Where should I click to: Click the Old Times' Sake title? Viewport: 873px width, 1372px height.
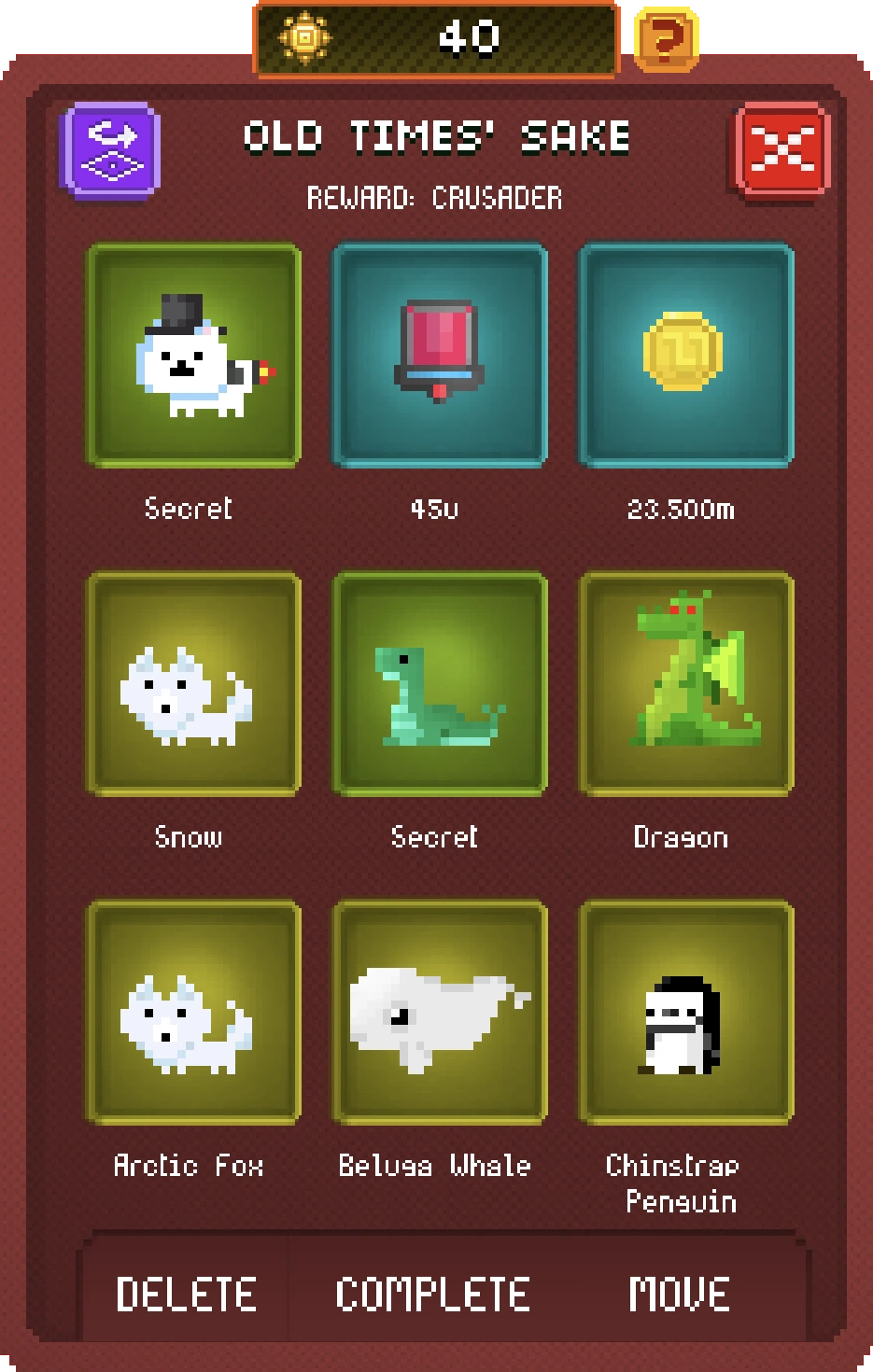pos(436,139)
